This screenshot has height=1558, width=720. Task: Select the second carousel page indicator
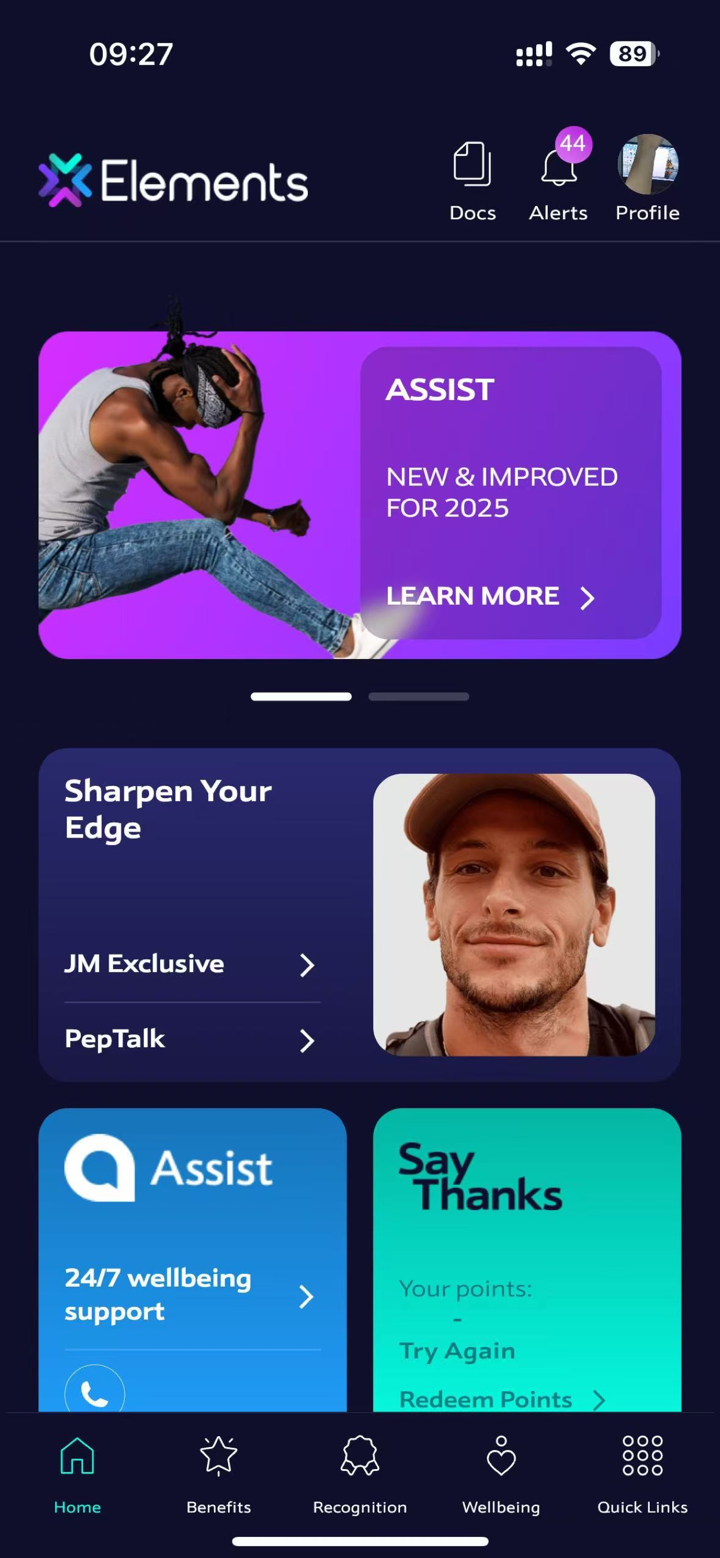[x=418, y=696]
